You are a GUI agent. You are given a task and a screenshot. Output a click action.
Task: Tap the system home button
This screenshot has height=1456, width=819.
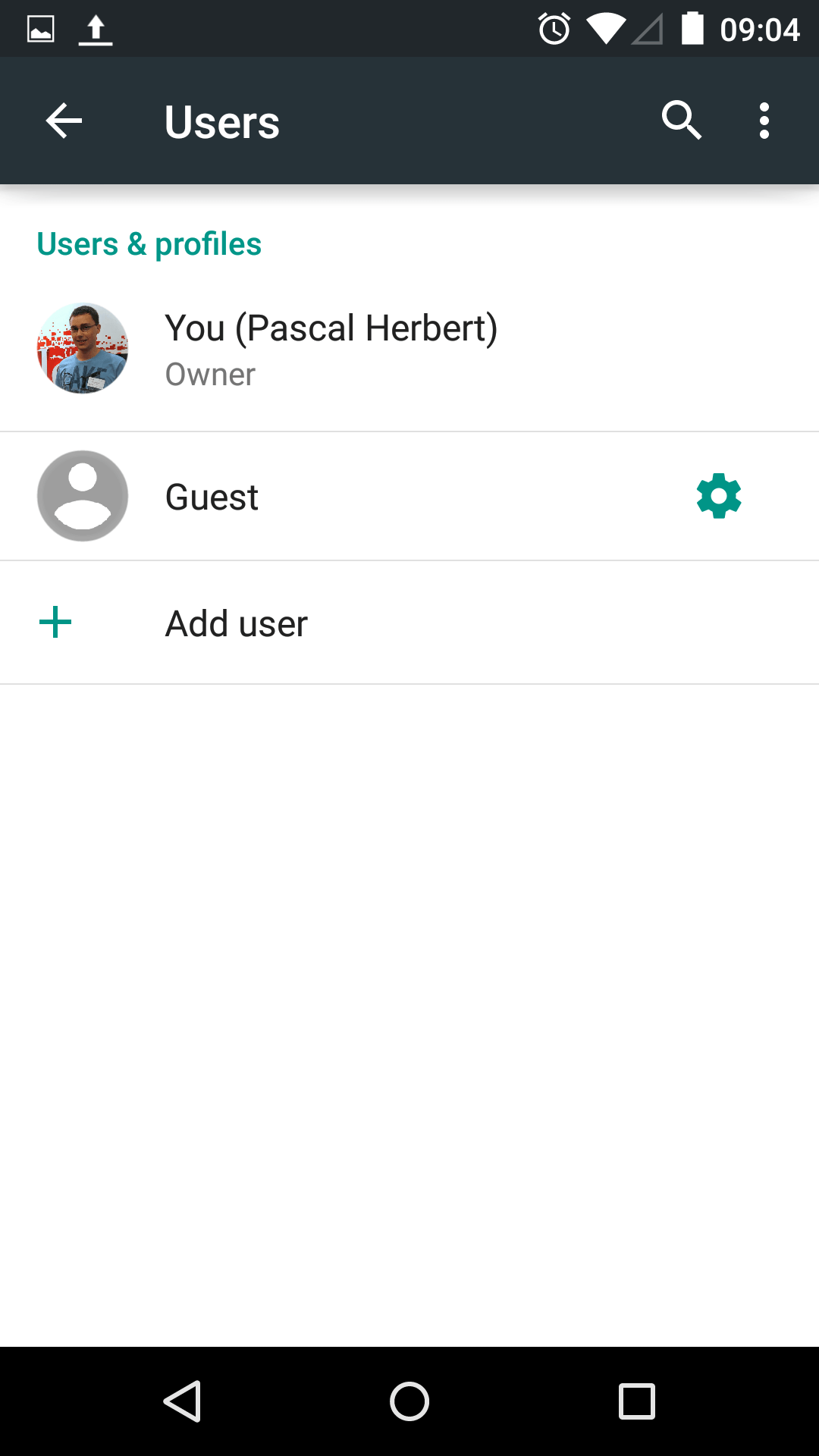click(x=409, y=1401)
